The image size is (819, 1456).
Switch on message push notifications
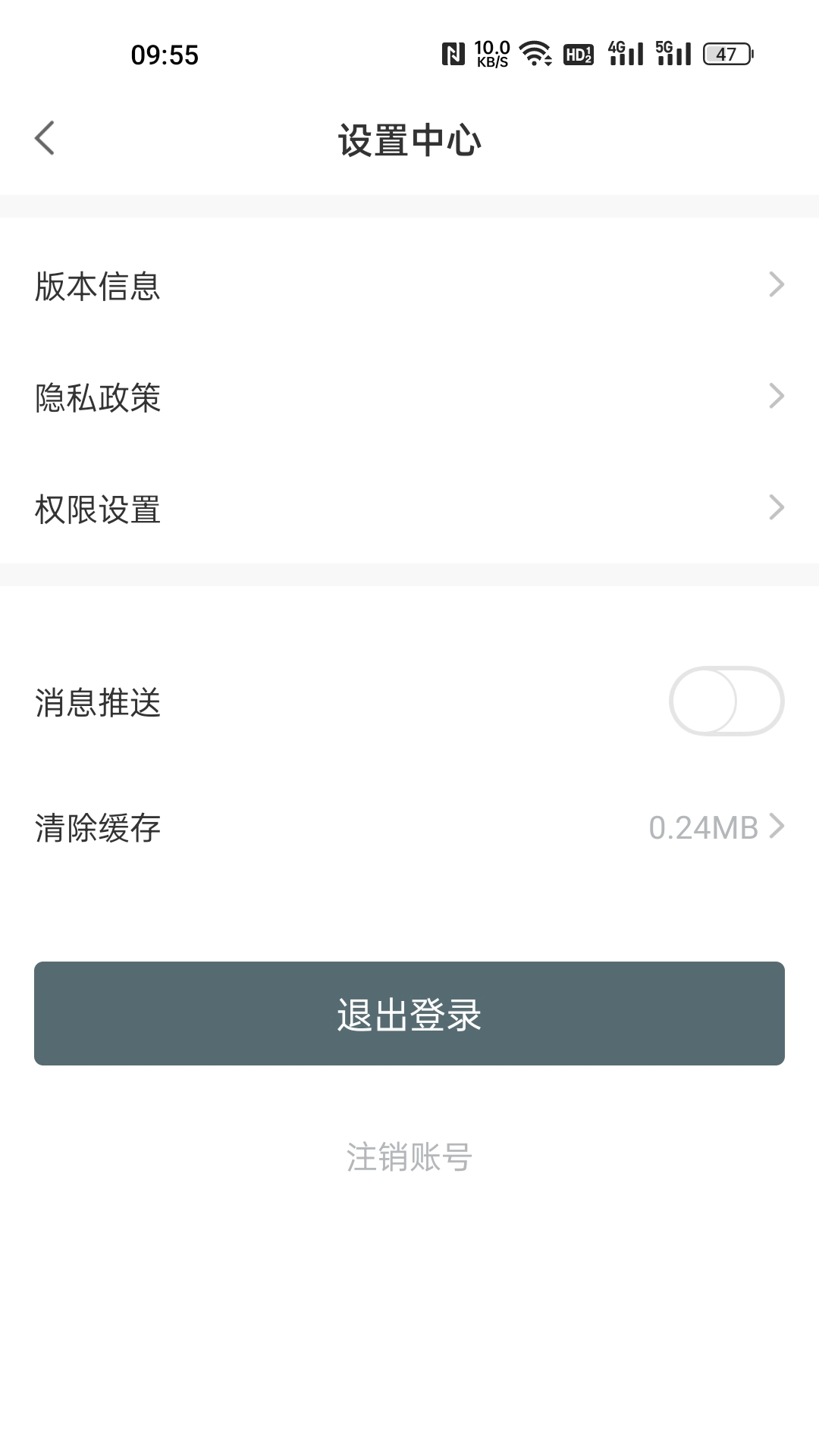coord(726,701)
